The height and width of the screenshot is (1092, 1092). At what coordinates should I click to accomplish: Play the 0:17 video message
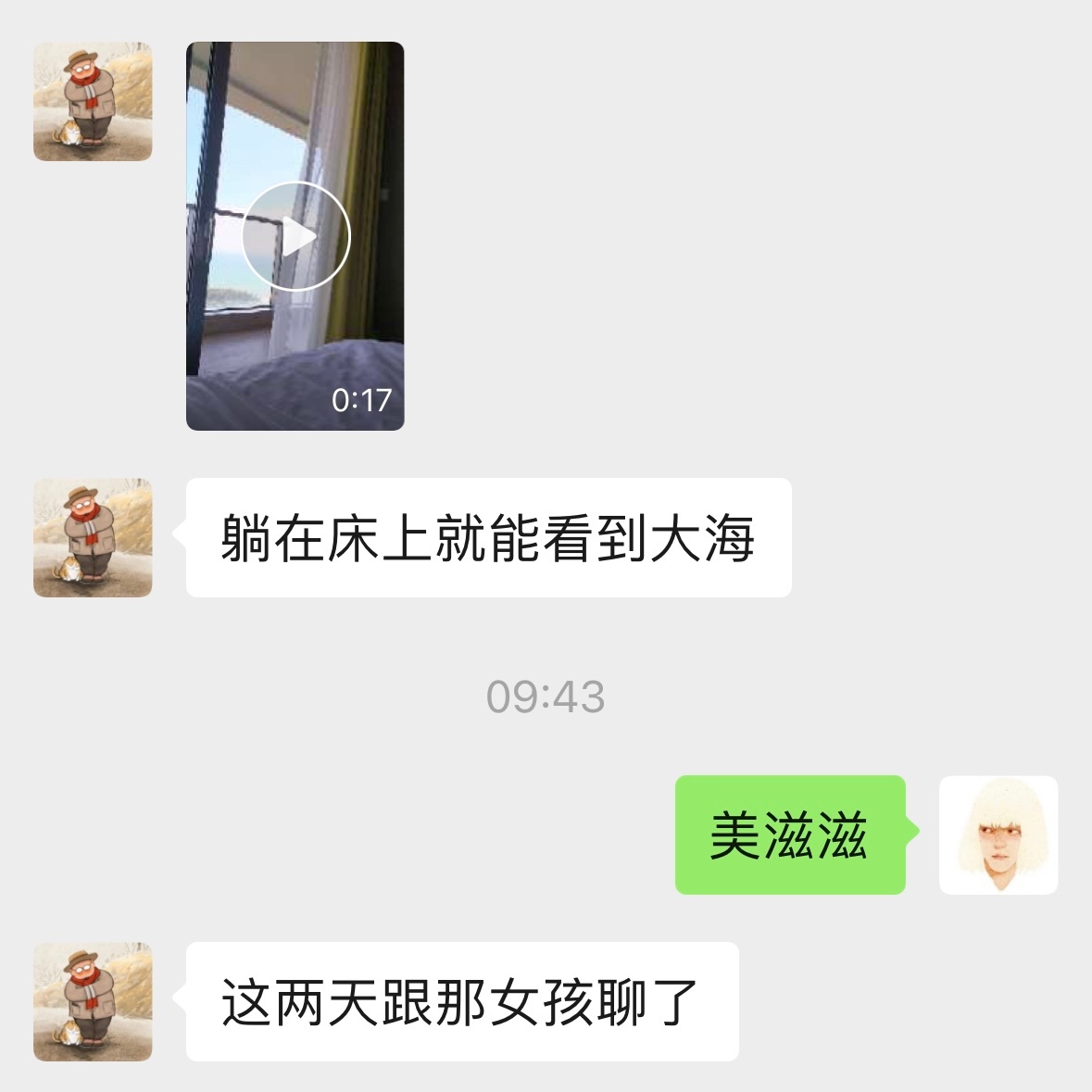point(295,236)
